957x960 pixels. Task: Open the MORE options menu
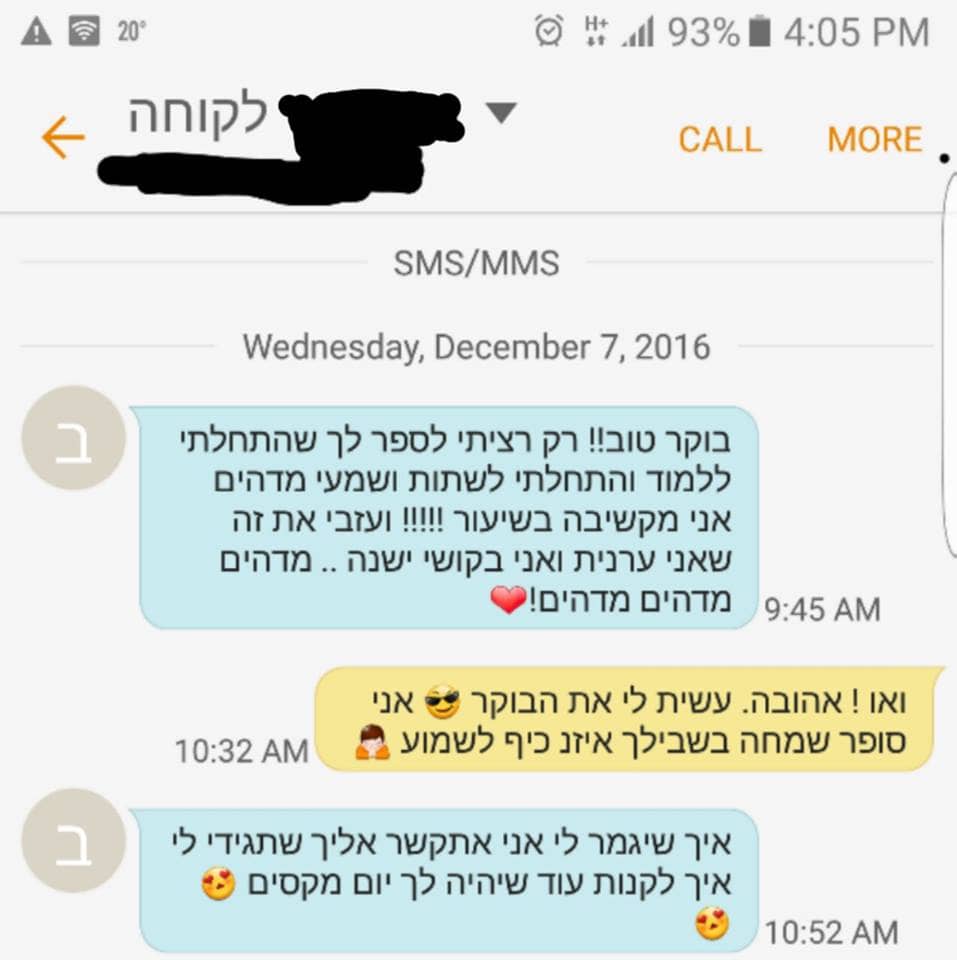click(x=874, y=139)
